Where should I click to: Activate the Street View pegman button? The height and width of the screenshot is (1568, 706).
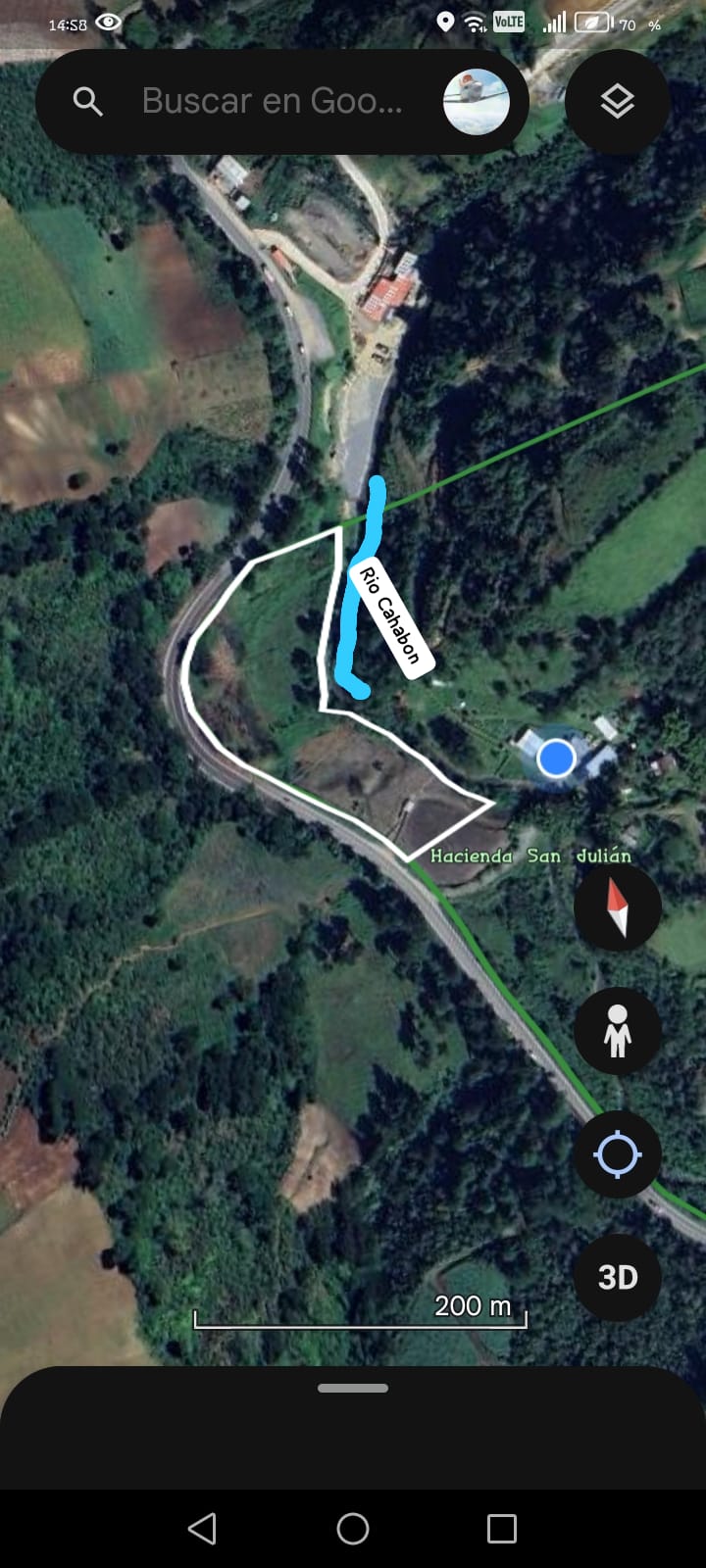pyautogui.click(x=617, y=1031)
